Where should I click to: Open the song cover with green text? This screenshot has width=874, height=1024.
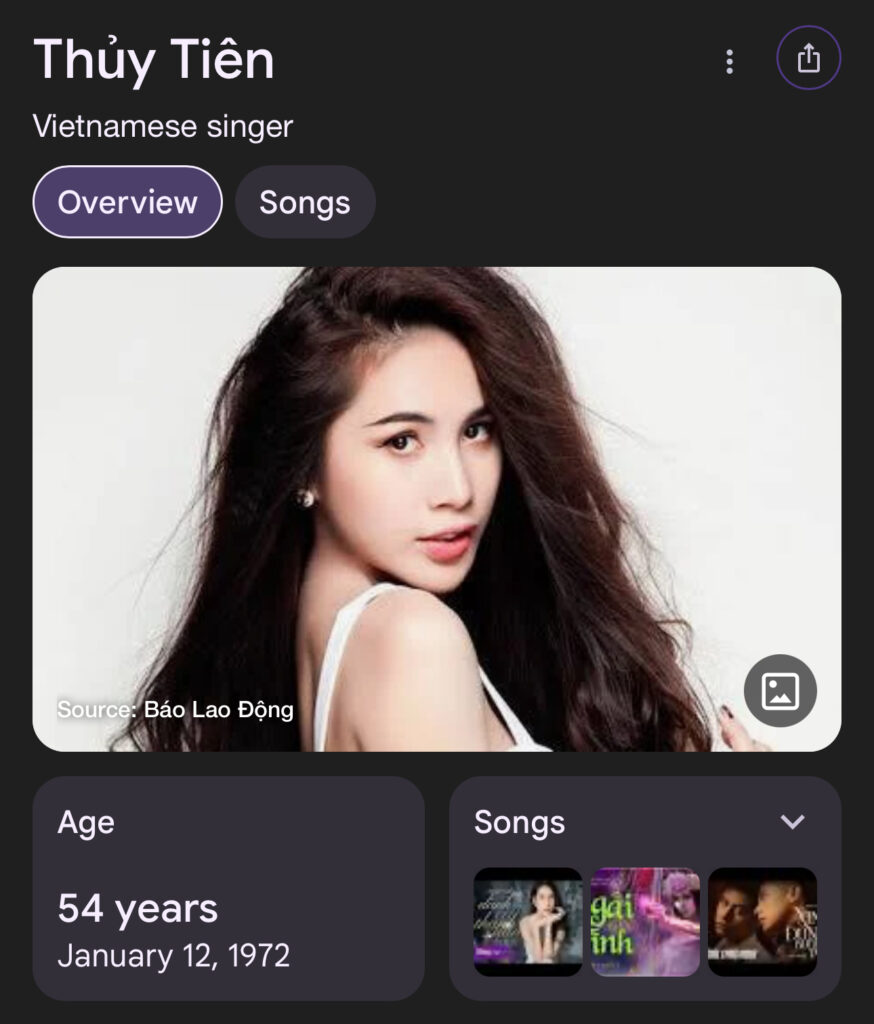point(645,921)
